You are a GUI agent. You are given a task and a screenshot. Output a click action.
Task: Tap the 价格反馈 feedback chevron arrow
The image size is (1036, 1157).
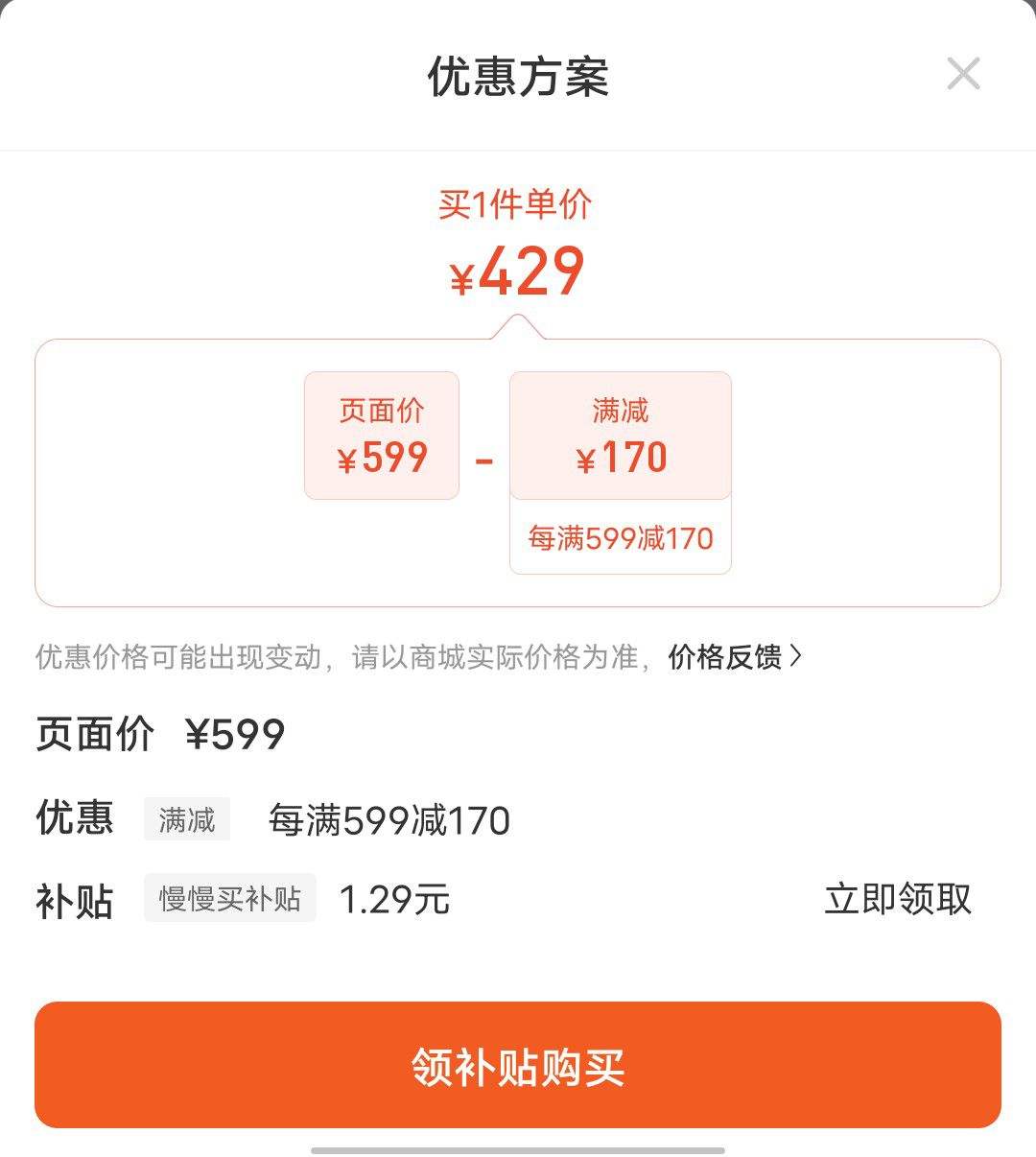click(795, 658)
